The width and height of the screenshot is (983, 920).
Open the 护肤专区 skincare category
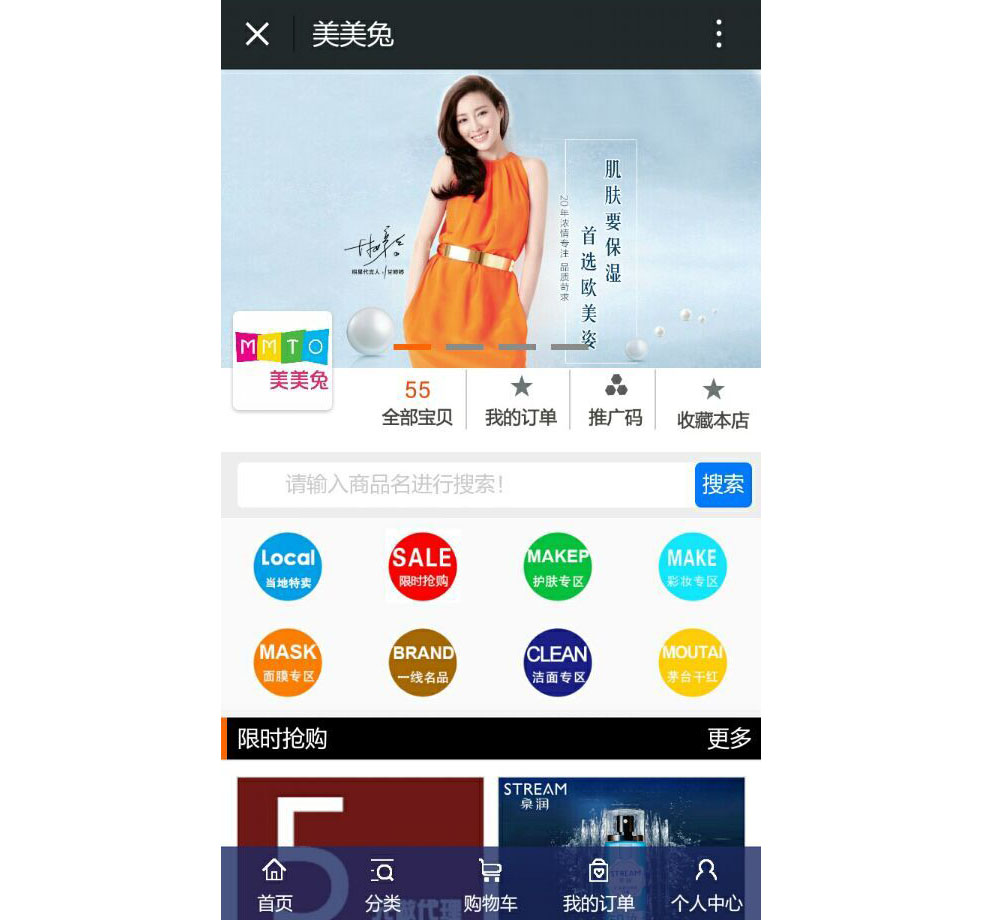(x=558, y=567)
